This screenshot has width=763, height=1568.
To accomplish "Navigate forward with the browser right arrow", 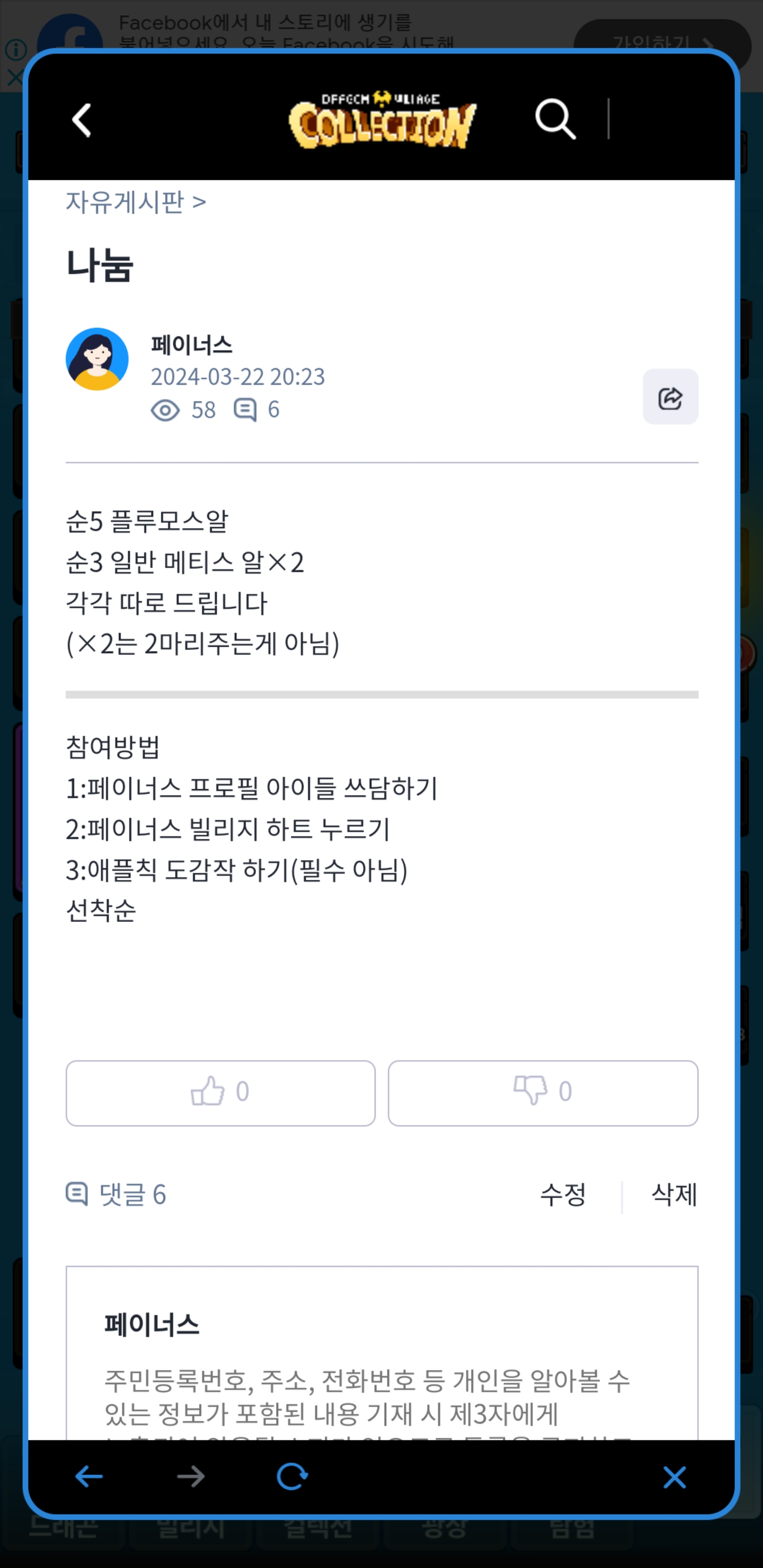I will point(191,1476).
